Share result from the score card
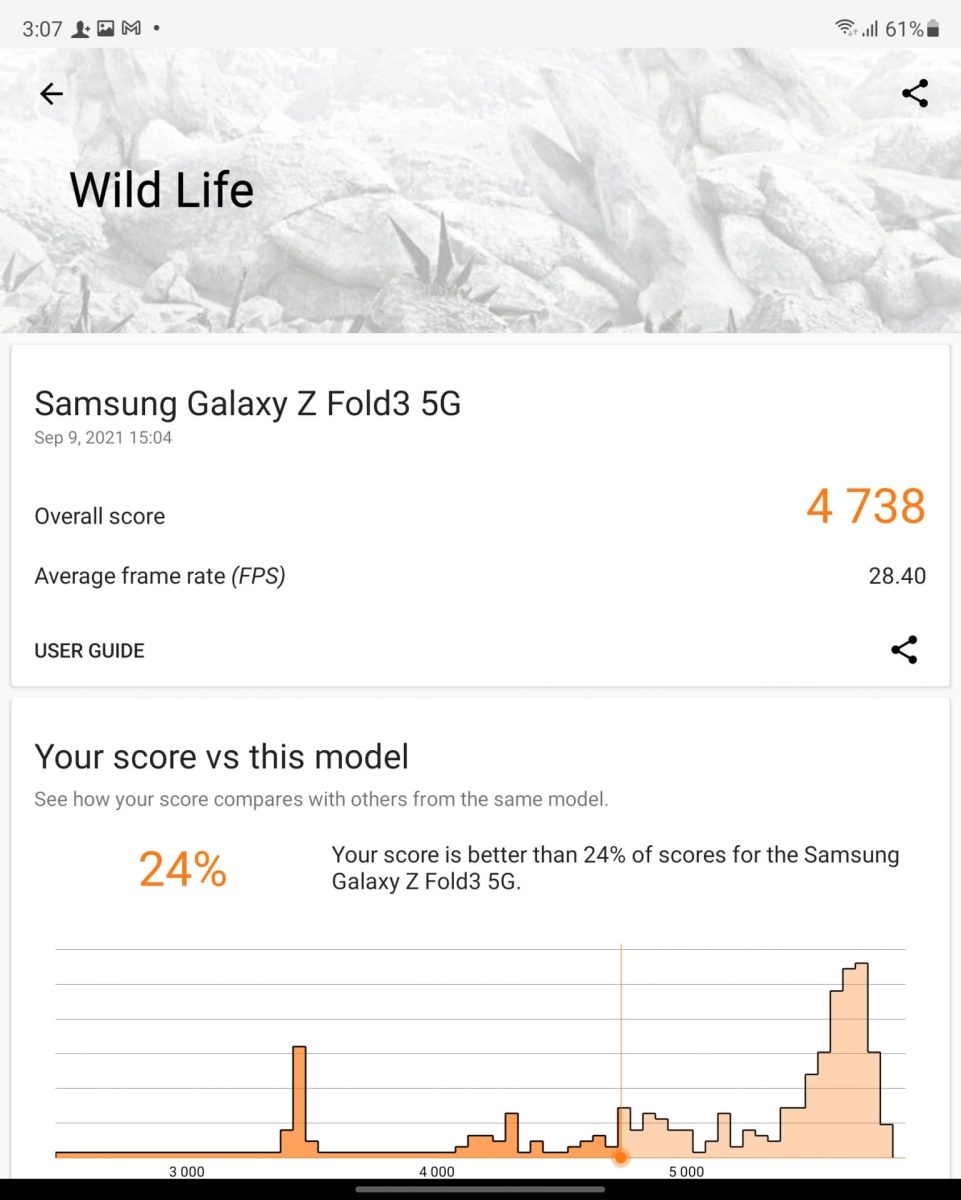Image resolution: width=961 pixels, height=1200 pixels. 904,650
